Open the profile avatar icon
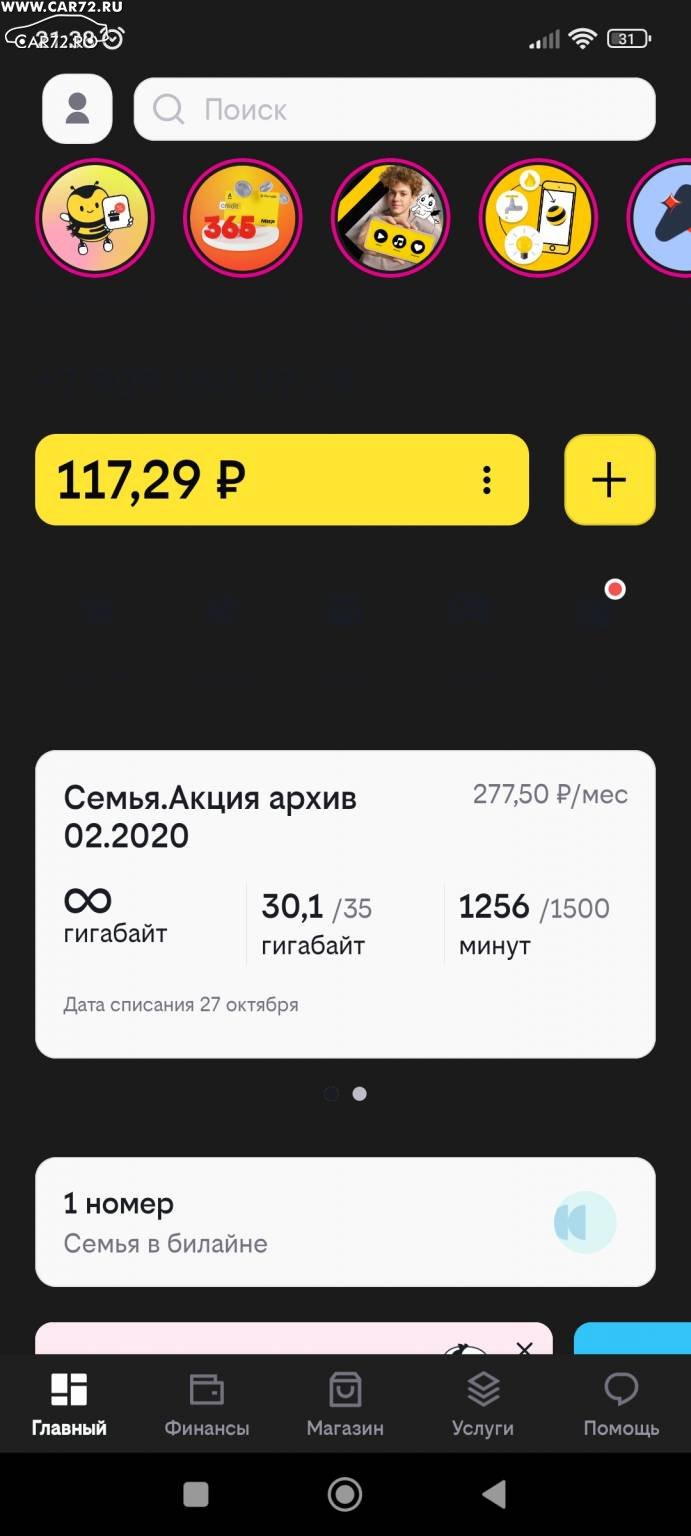The height and width of the screenshot is (1536, 691). pos(77,109)
